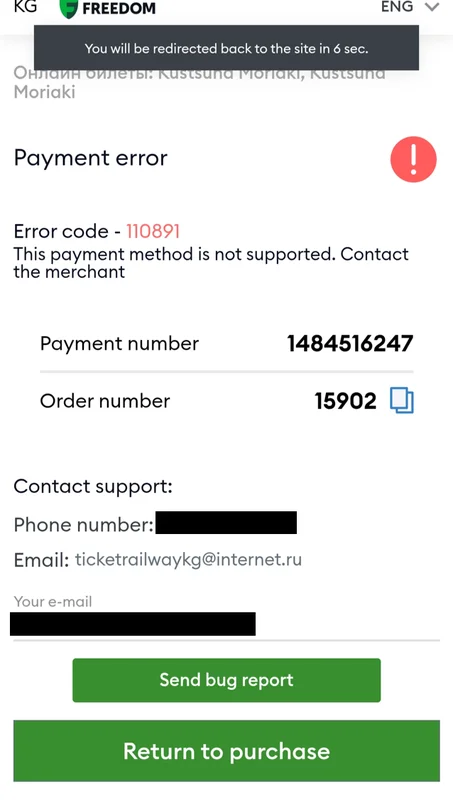
Task: Open the ENG language dropdown
Action: [410, 7]
